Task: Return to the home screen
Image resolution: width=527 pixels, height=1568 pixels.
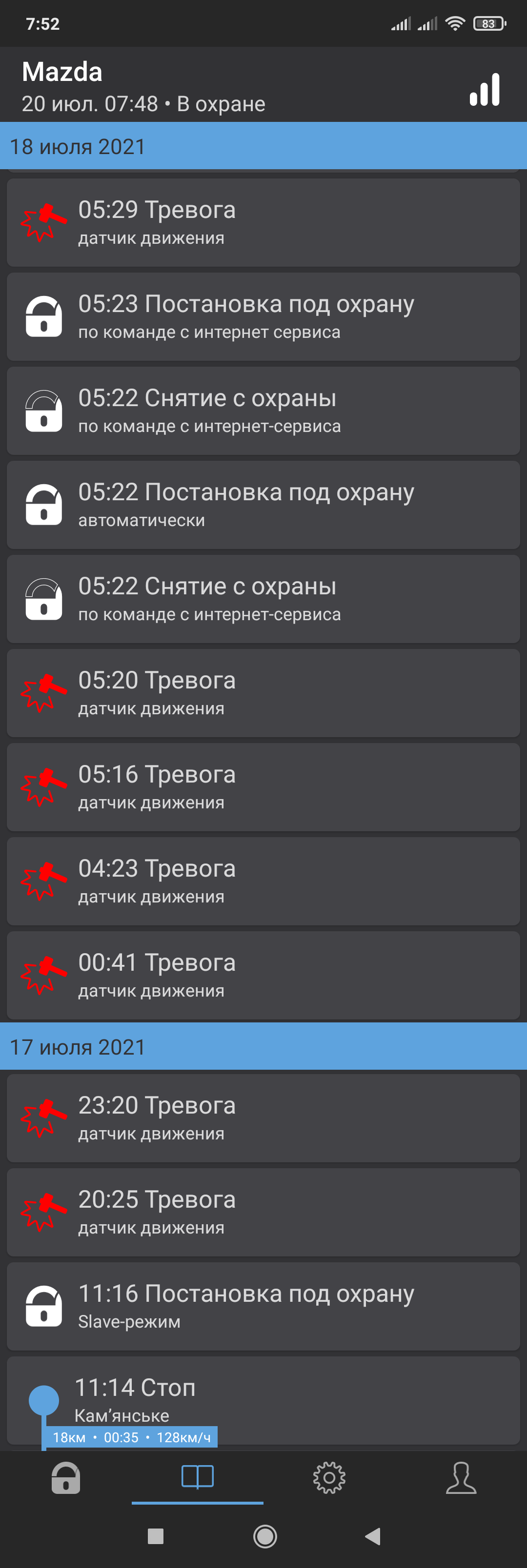Action: [264, 1536]
